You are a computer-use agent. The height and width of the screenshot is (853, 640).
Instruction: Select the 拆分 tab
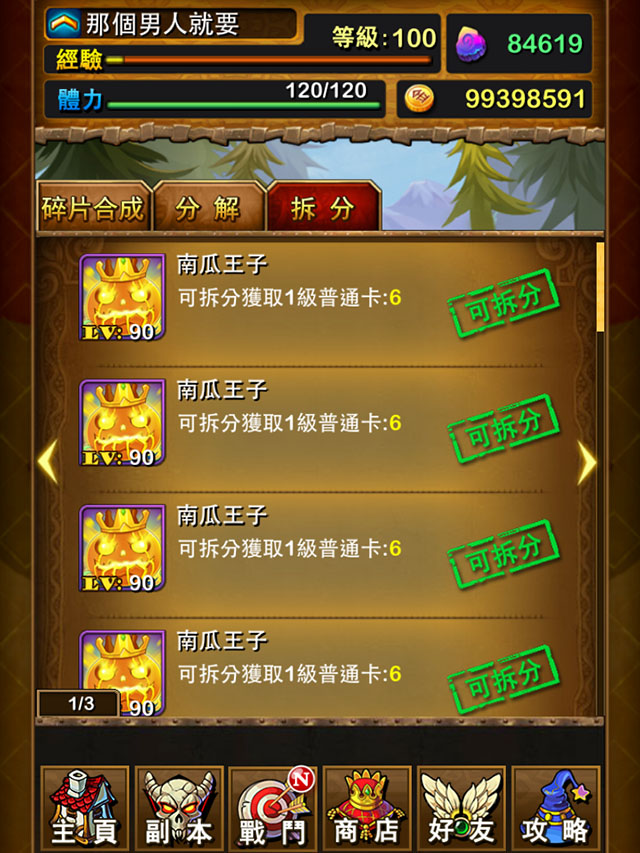click(x=322, y=208)
